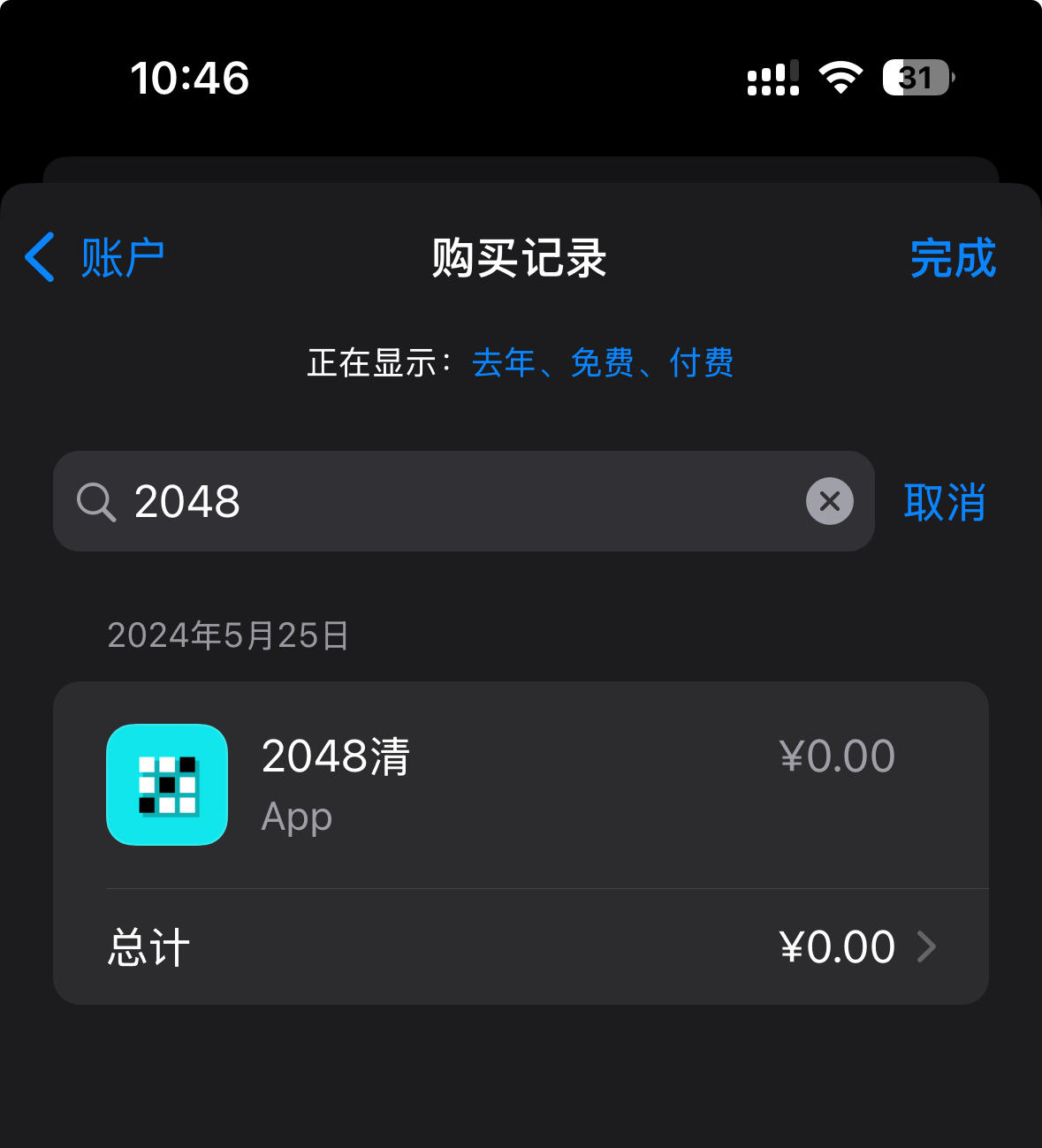
Task: Open the 去年、免费、付费 filter link
Action: point(603,362)
